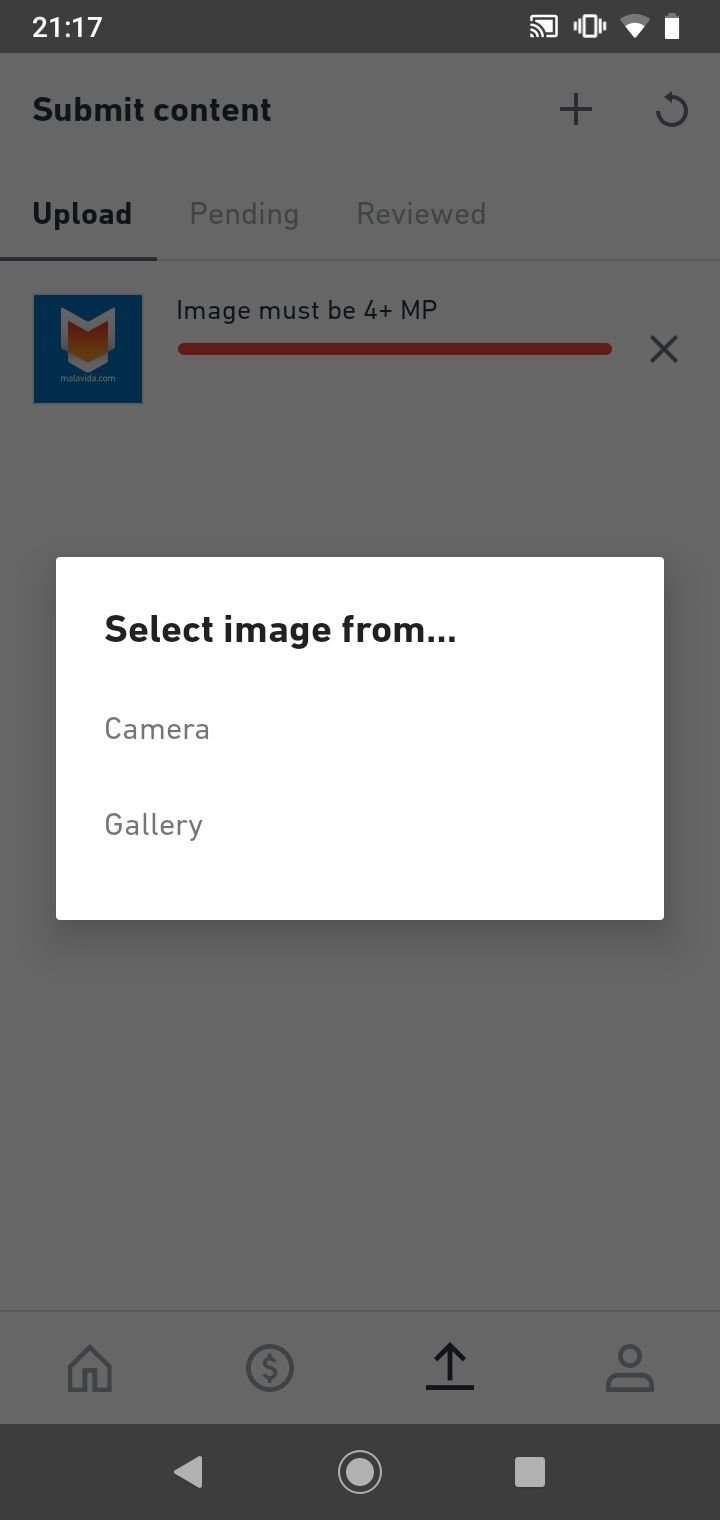Open the profile section
720x1520 pixels.
(x=630, y=1368)
